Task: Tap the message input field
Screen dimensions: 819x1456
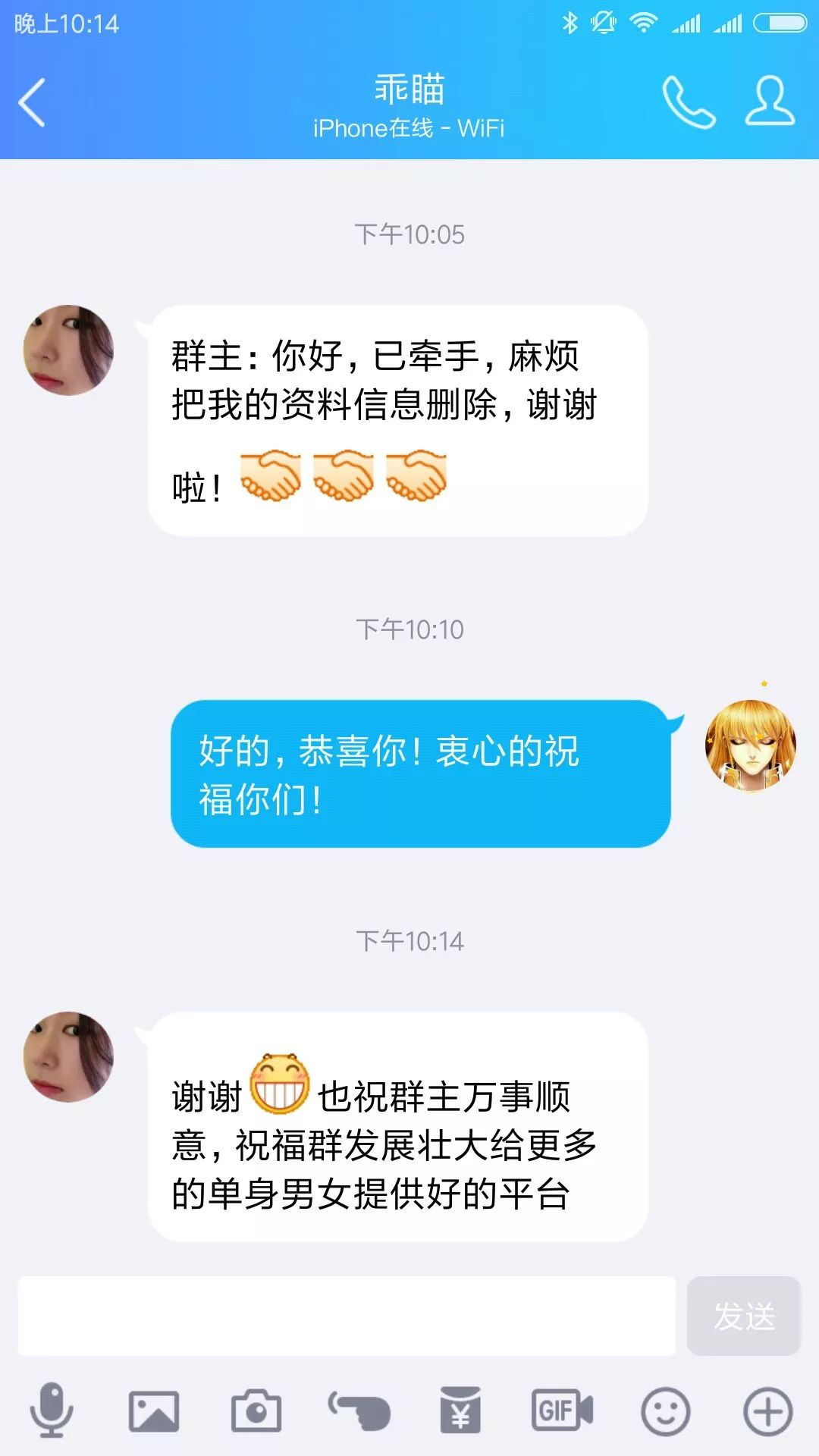Action: point(347,1316)
